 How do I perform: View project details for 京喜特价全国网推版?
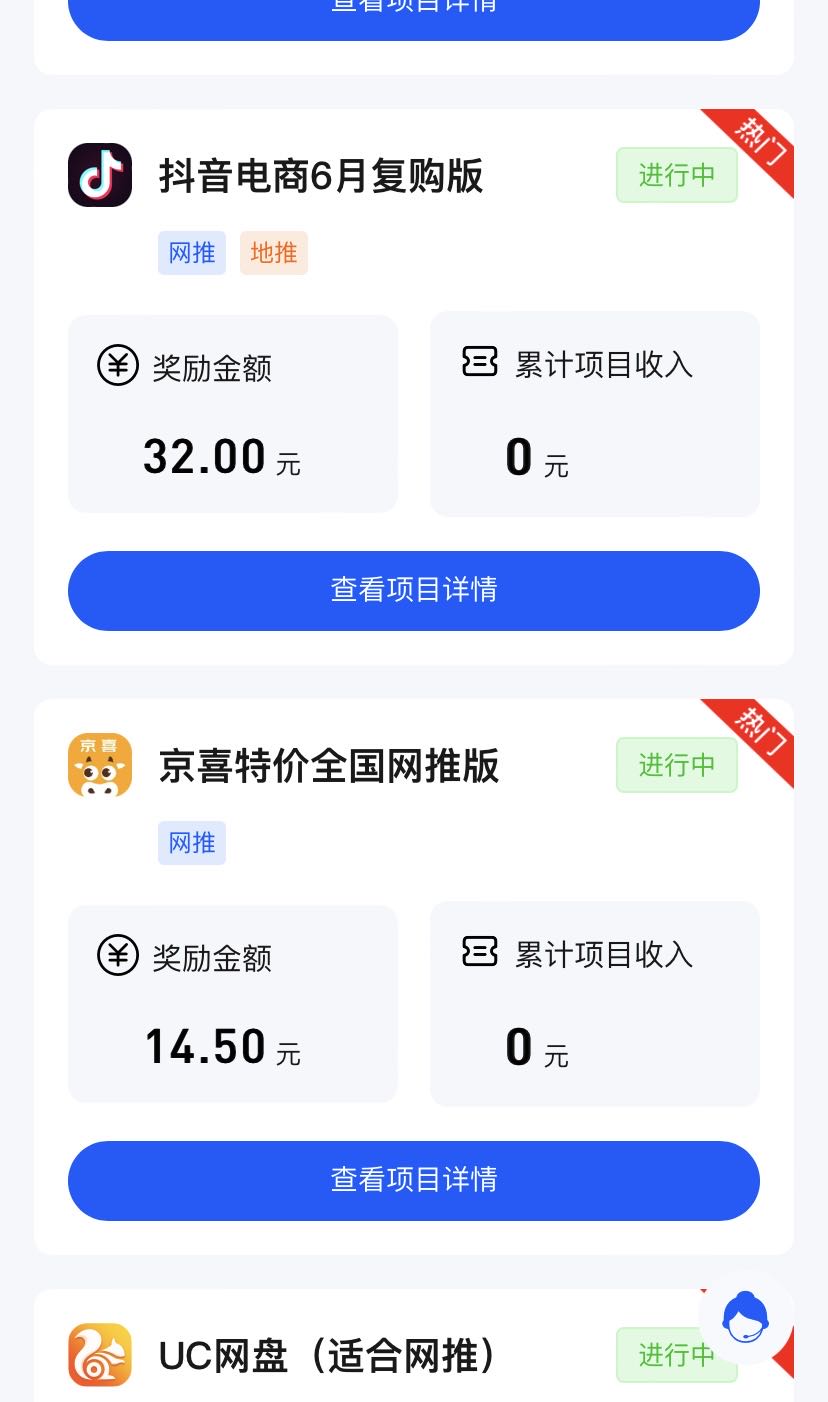pyautogui.click(x=413, y=1180)
